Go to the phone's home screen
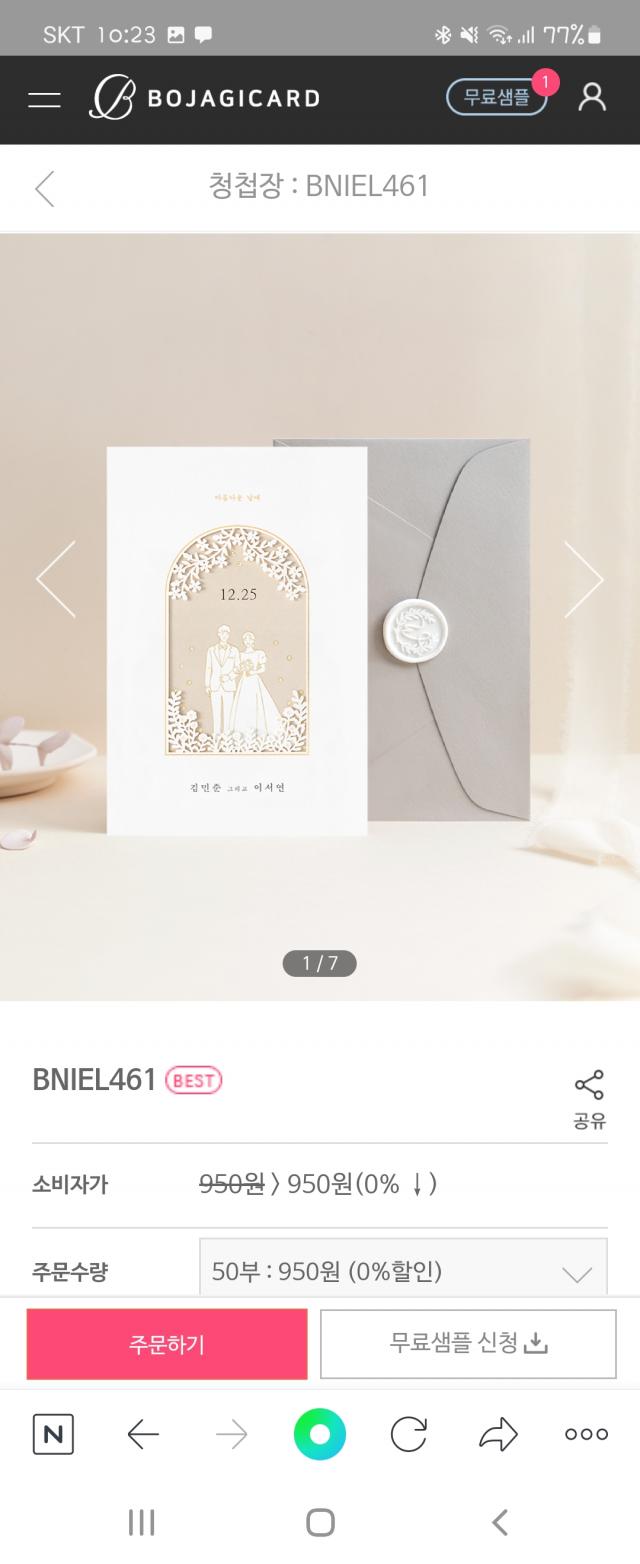640x1564 pixels. [x=320, y=1522]
